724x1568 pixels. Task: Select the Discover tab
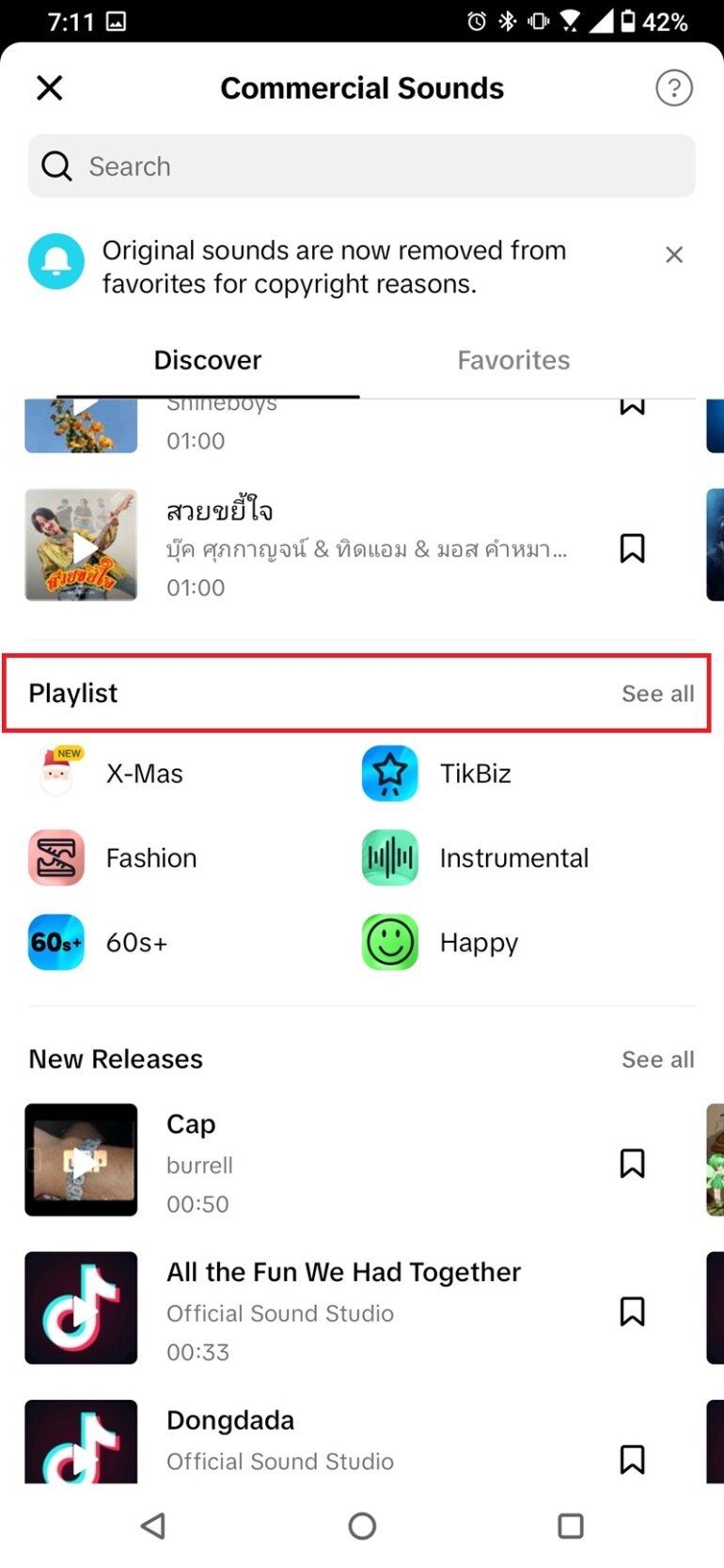click(207, 359)
